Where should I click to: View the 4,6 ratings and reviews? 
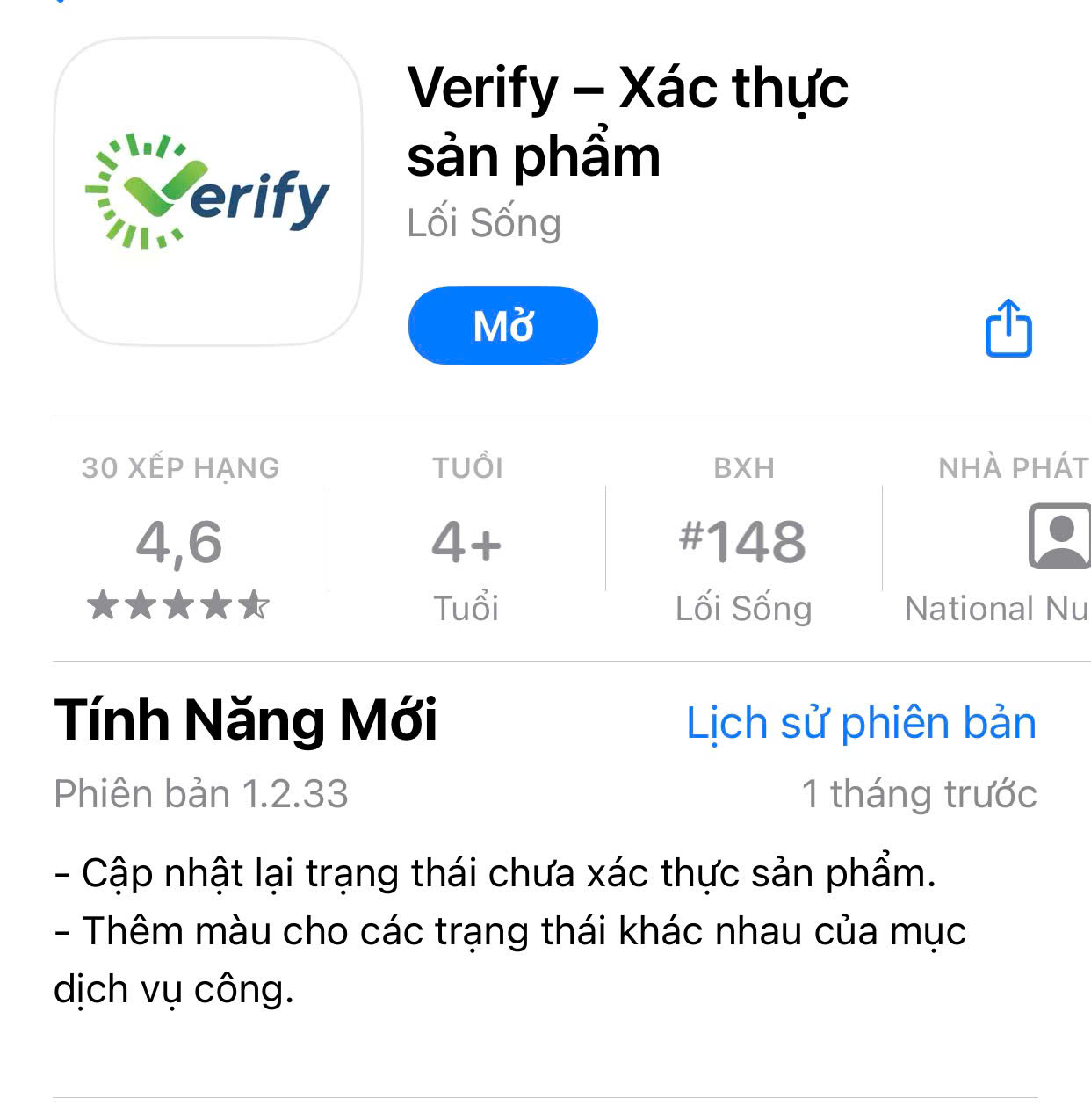[180, 542]
